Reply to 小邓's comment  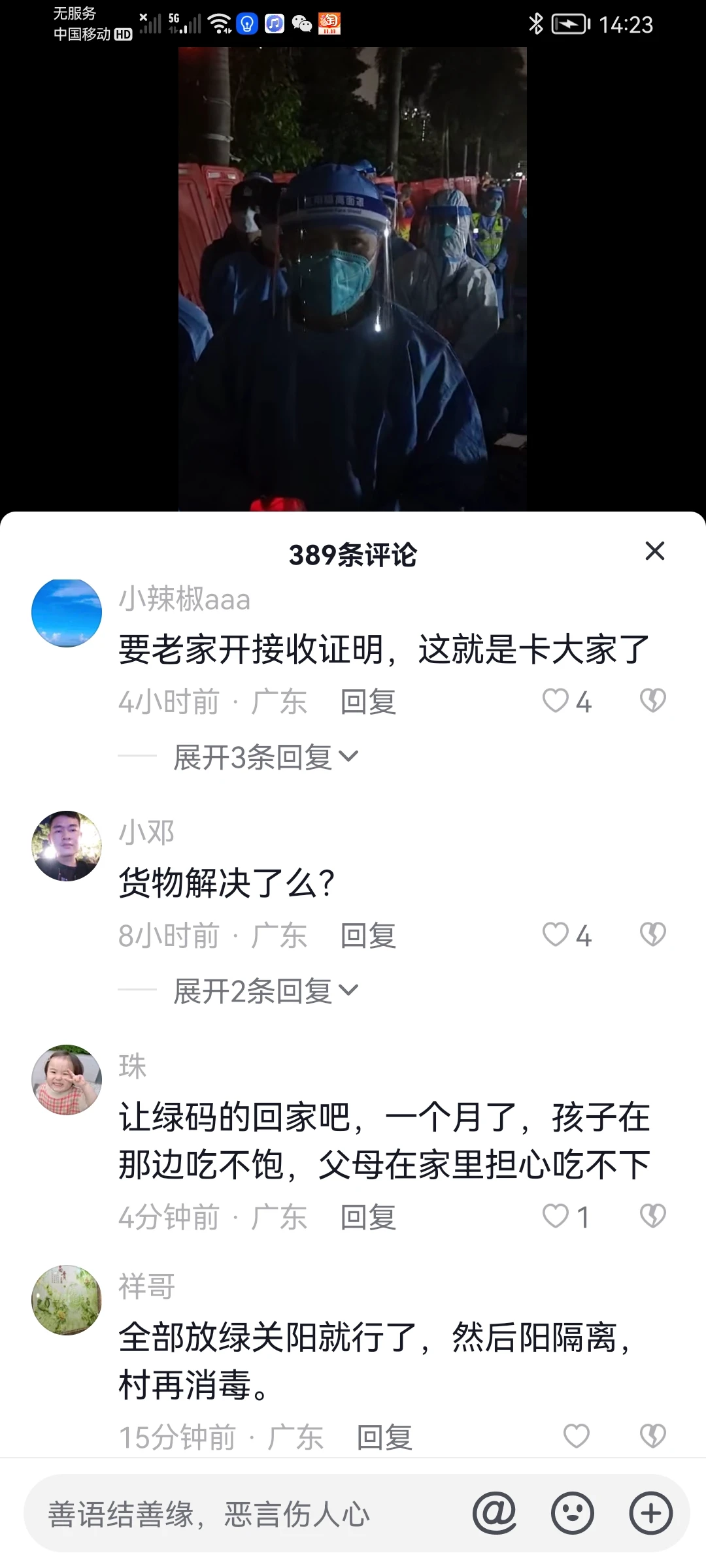tap(368, 936)
